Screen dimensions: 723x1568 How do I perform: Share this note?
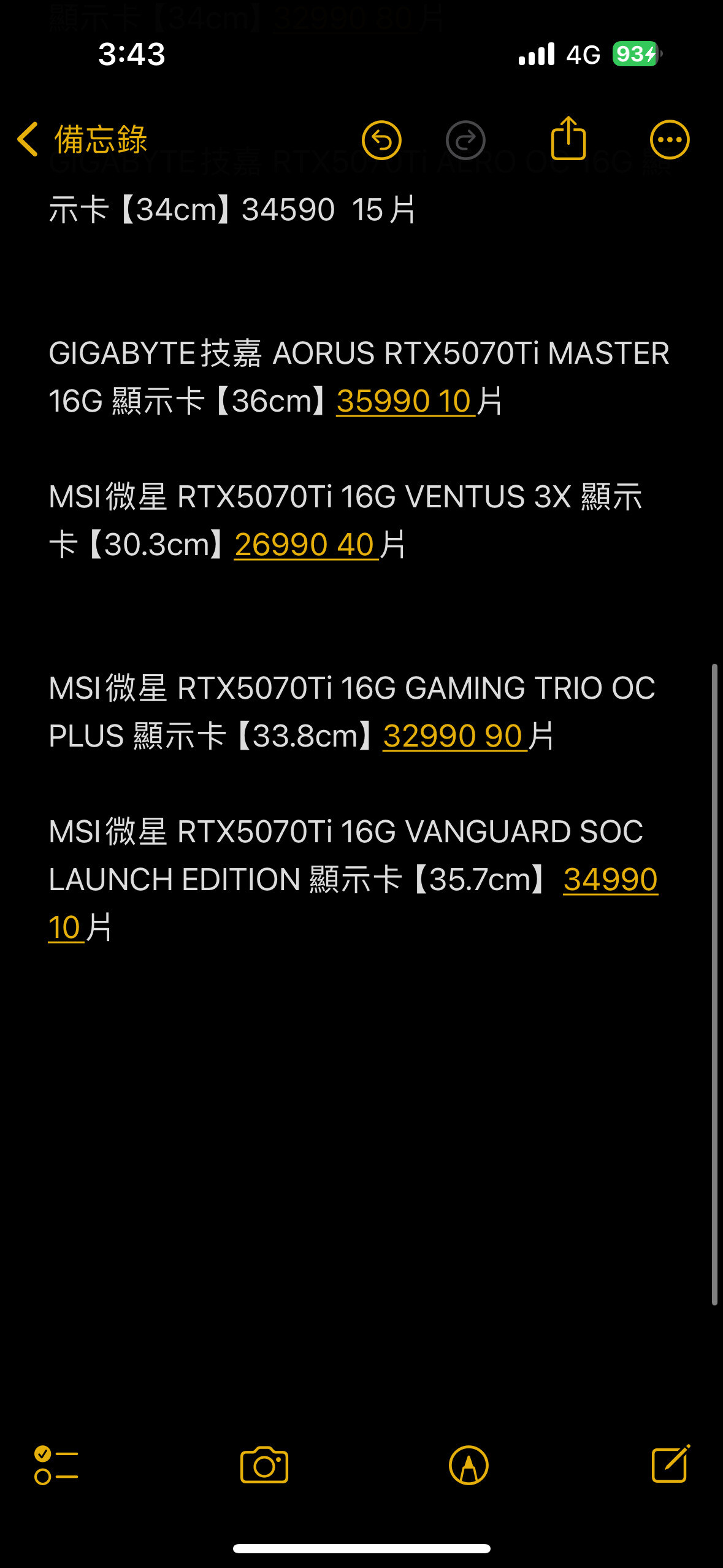tap(568, 138)
